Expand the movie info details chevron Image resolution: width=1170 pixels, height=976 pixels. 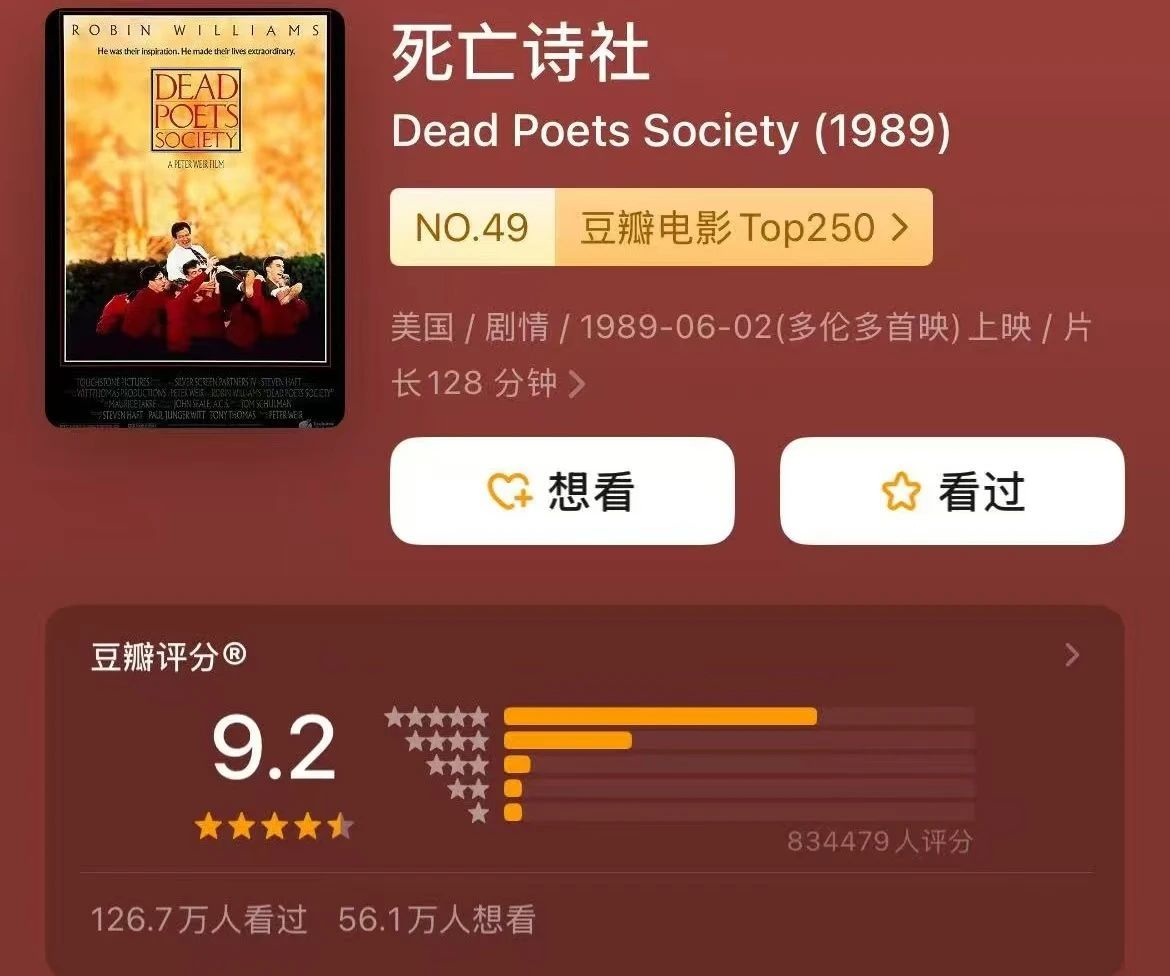[577, 384]
